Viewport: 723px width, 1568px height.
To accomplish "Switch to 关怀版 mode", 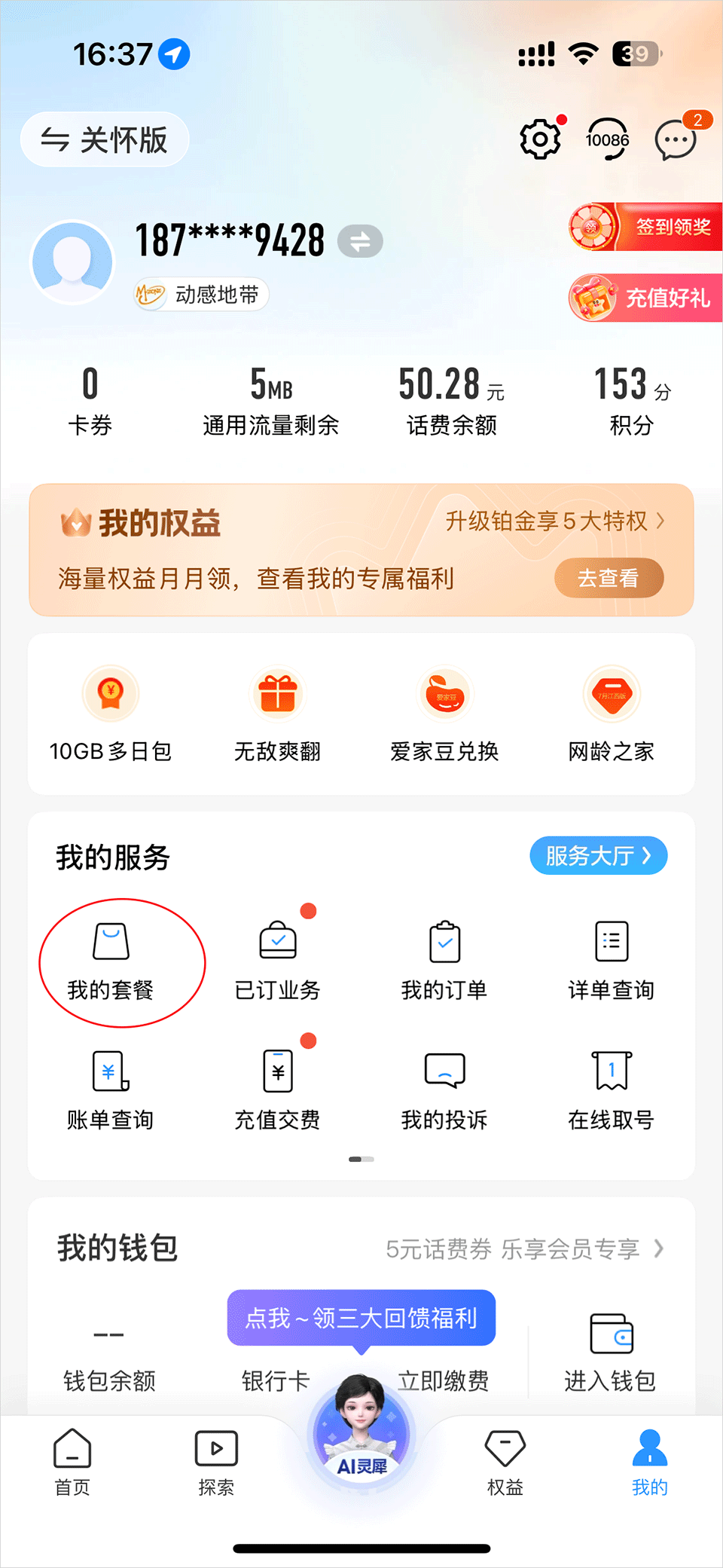I will click(x=104, y=139).
